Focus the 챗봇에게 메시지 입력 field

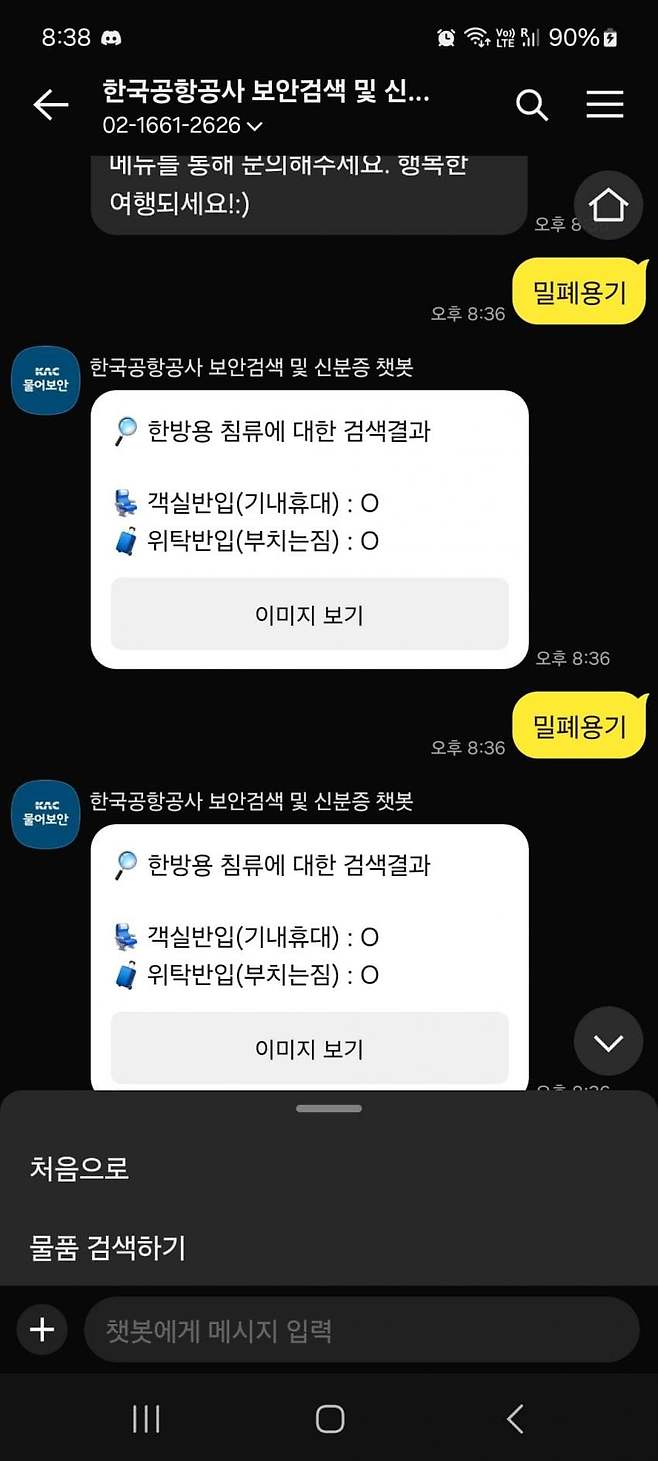(x=360, y=1331)
